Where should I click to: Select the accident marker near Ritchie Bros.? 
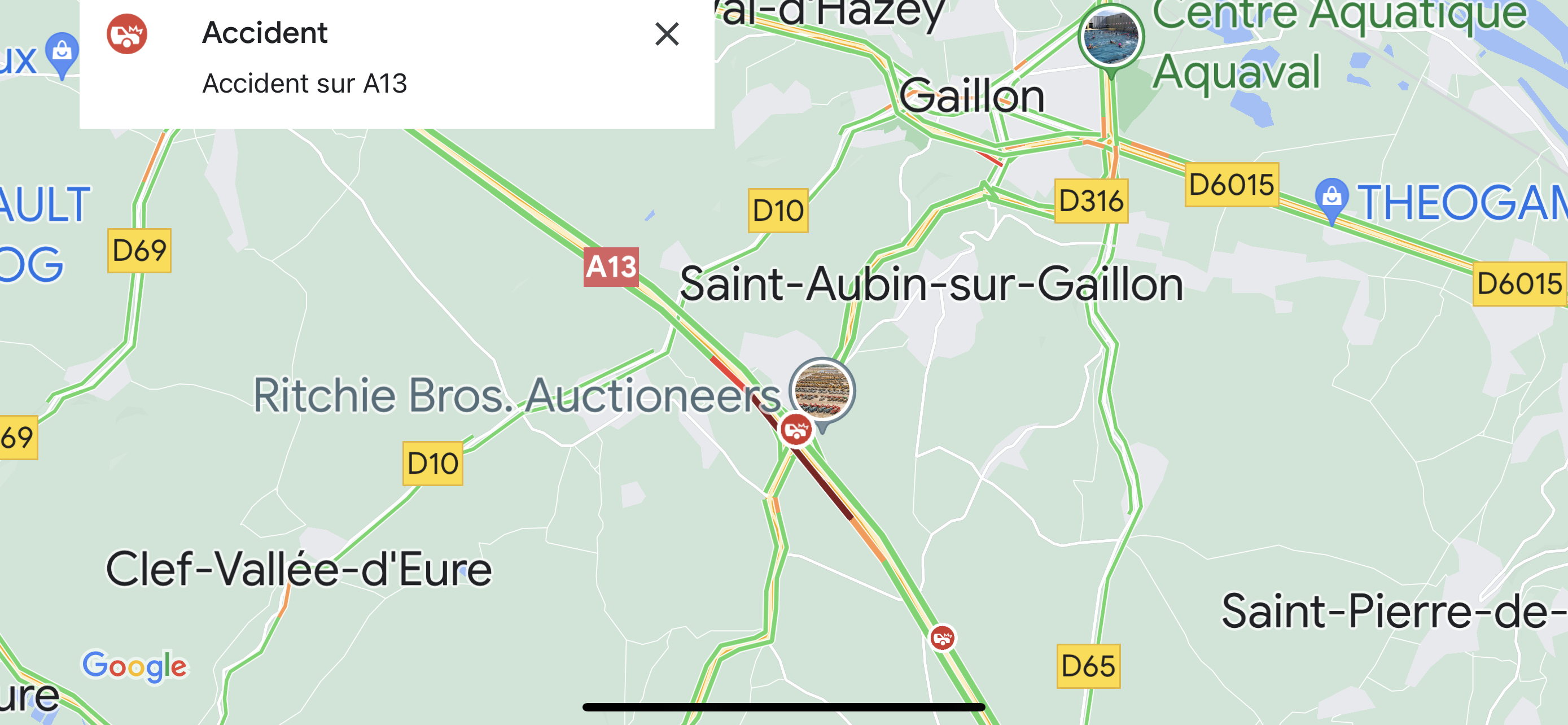click(795, 431)
